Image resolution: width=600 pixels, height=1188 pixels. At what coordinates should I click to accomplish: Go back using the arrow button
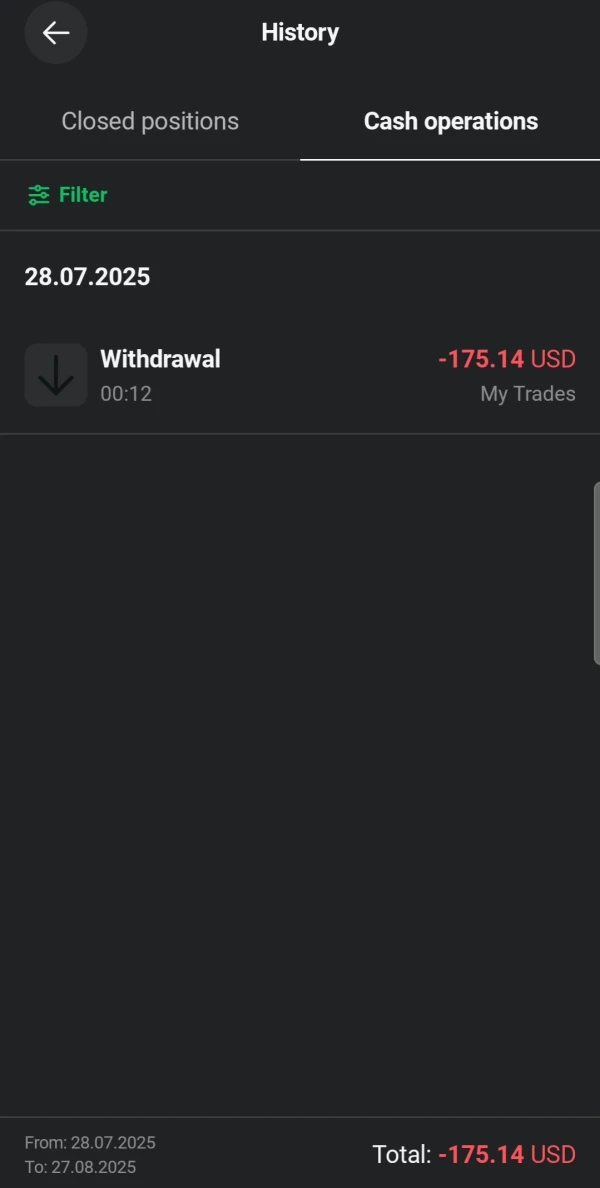(x=56, y=33)
